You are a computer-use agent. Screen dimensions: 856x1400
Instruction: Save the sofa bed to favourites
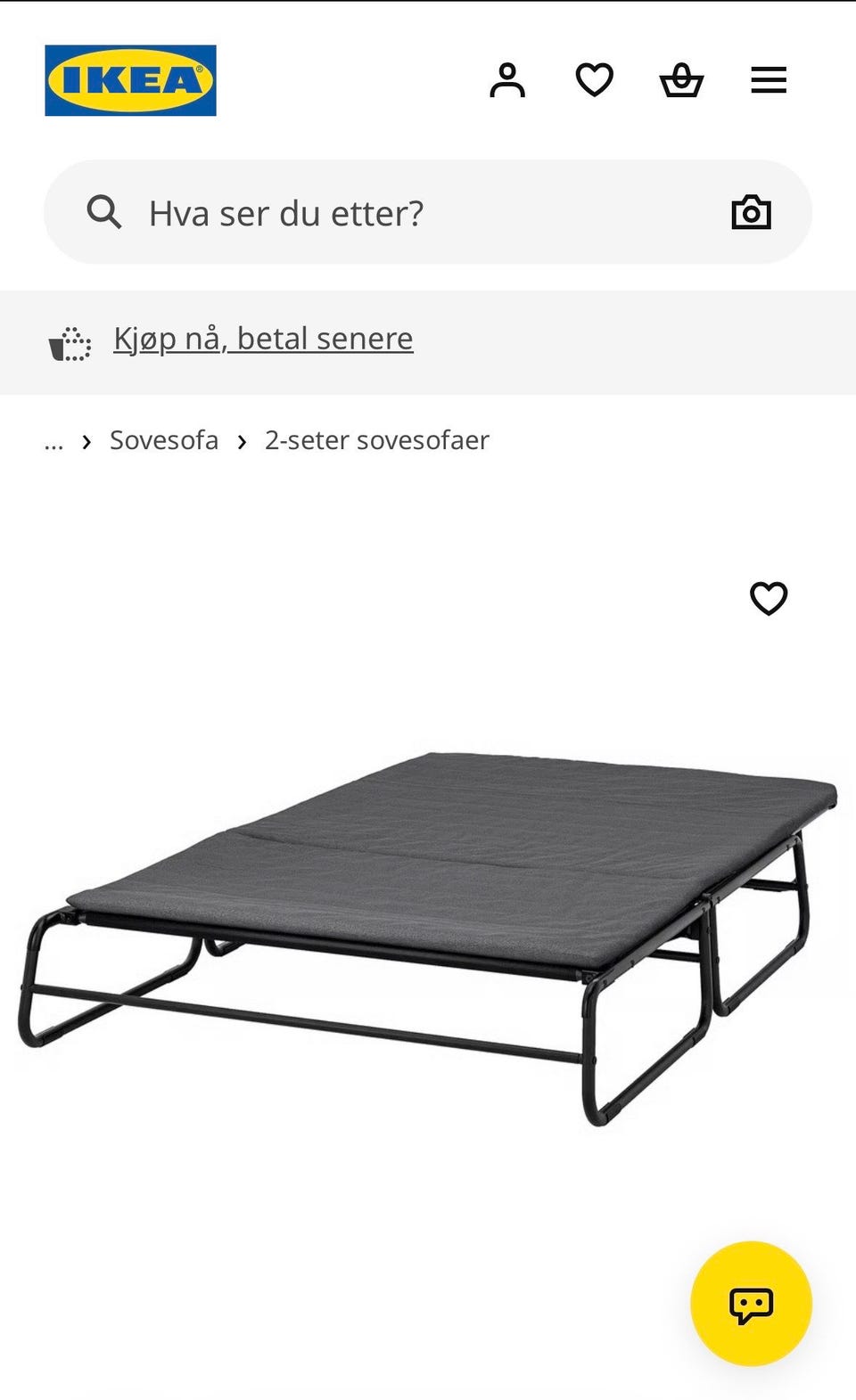coord(769,598)
